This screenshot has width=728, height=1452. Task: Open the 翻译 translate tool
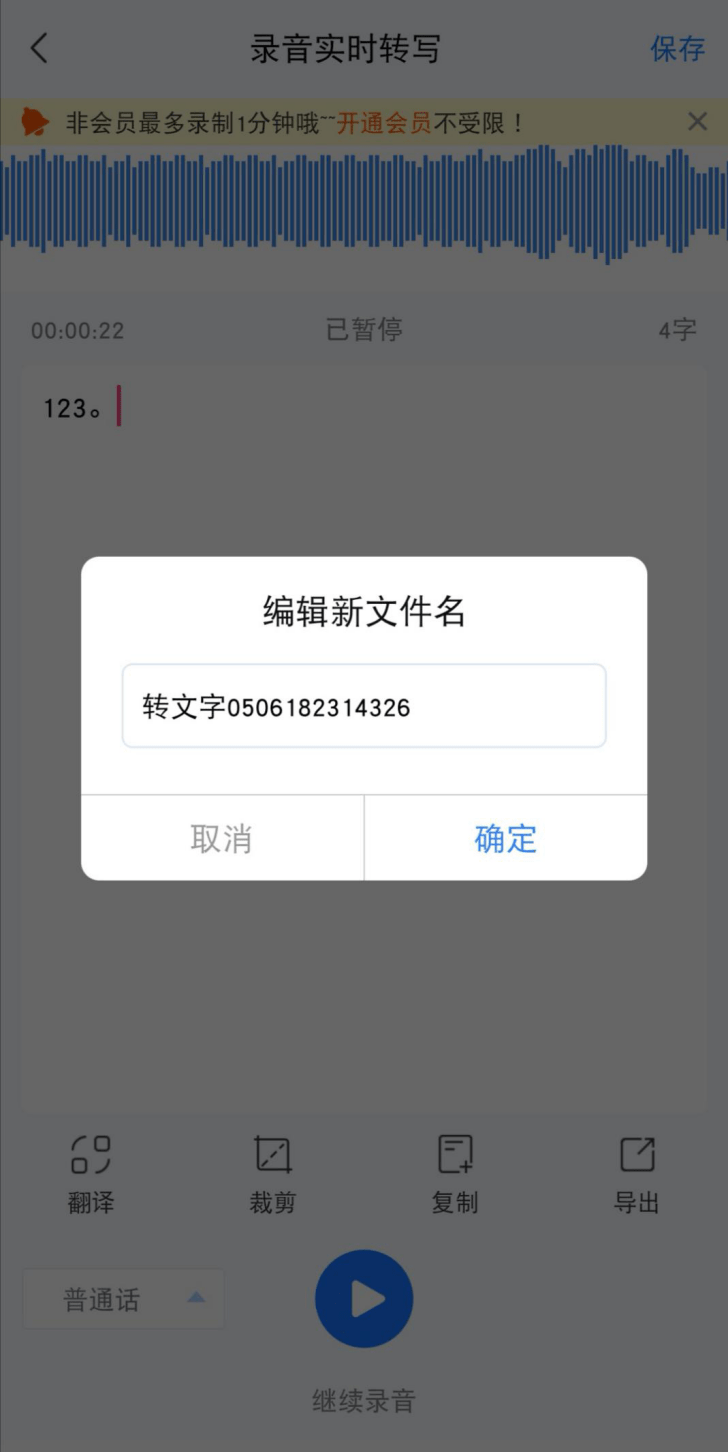point(91,1174)
